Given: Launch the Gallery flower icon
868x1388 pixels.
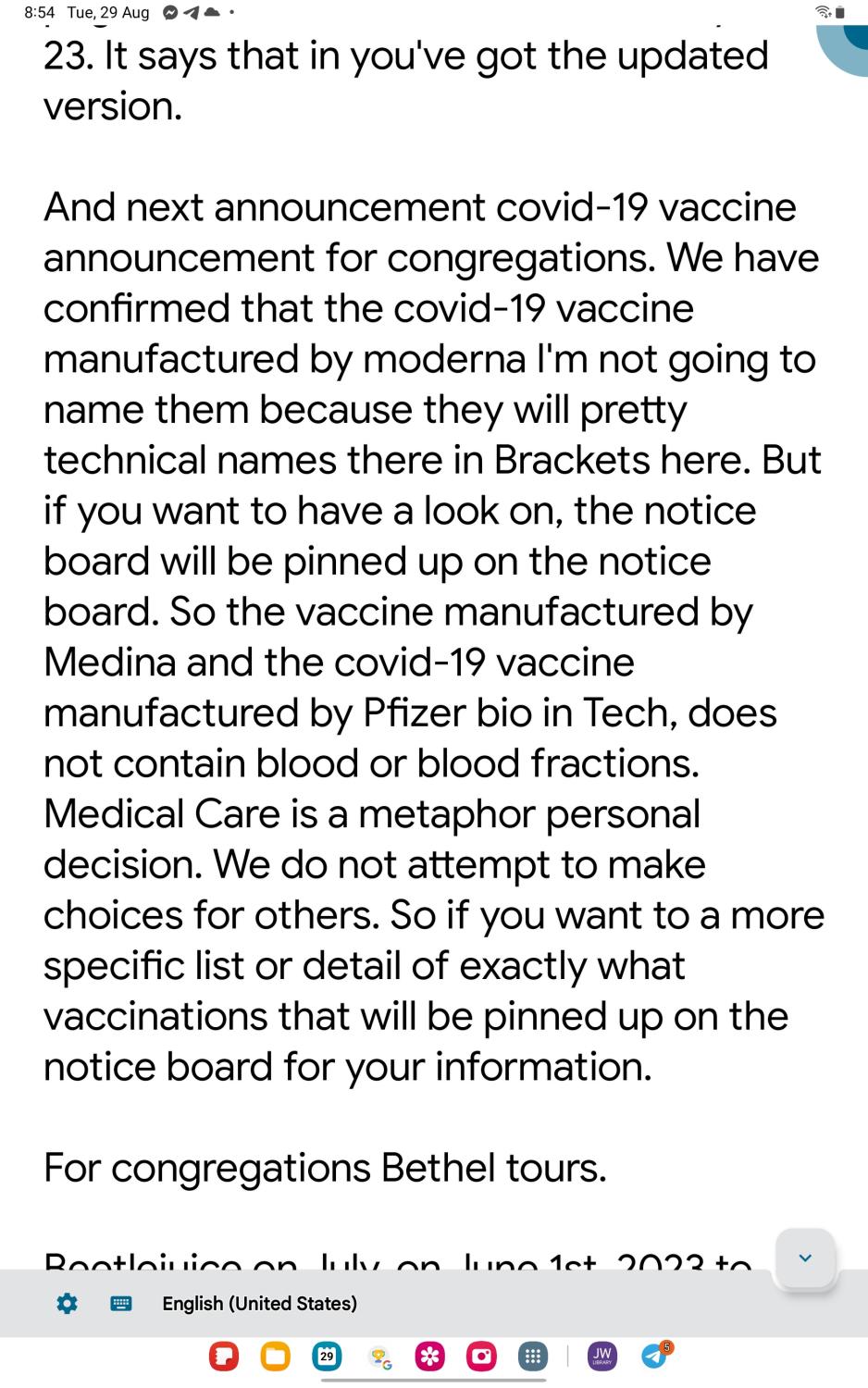Looking at the screenshot, I should 430,1357.
